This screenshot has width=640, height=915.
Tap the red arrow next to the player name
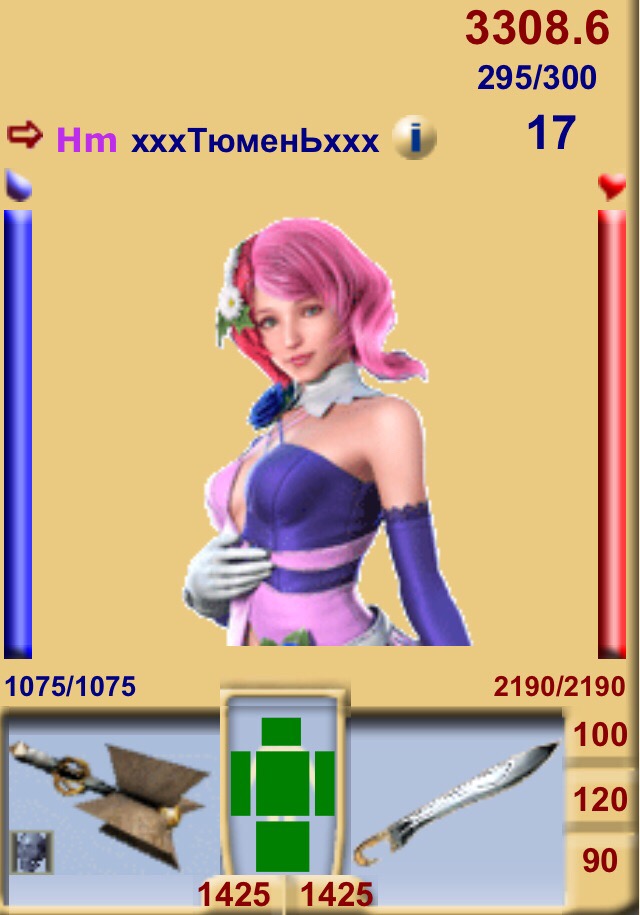(x=24, y=134)
